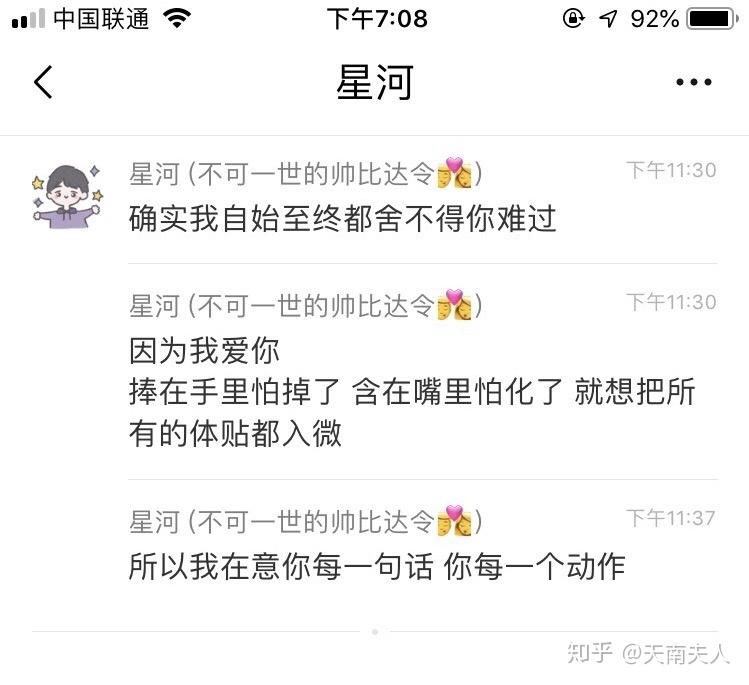Go back using the top-left arrow
This screenshot has width=749, height=685.
43,82
